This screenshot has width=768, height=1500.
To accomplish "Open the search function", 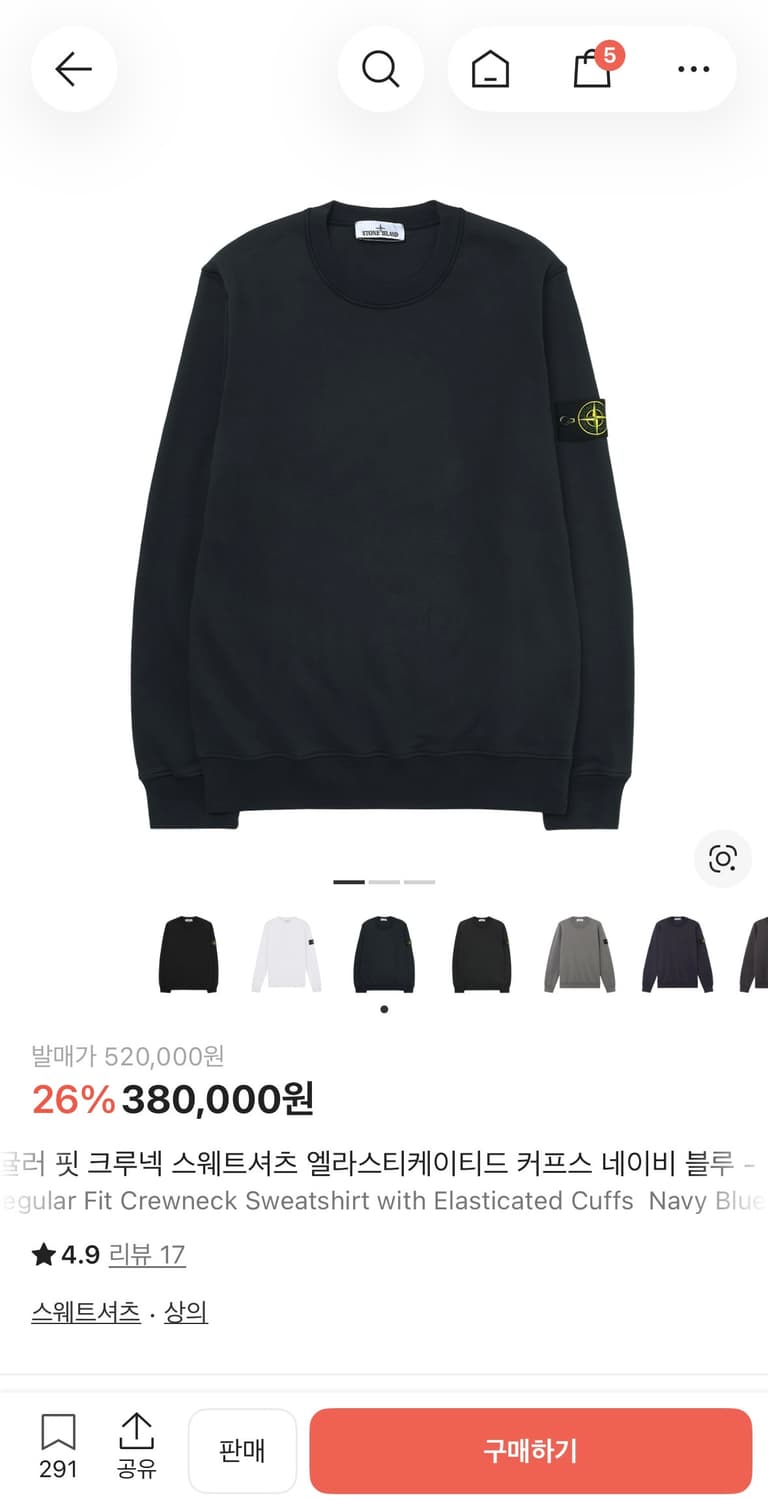I will click(x=380, y=69).
